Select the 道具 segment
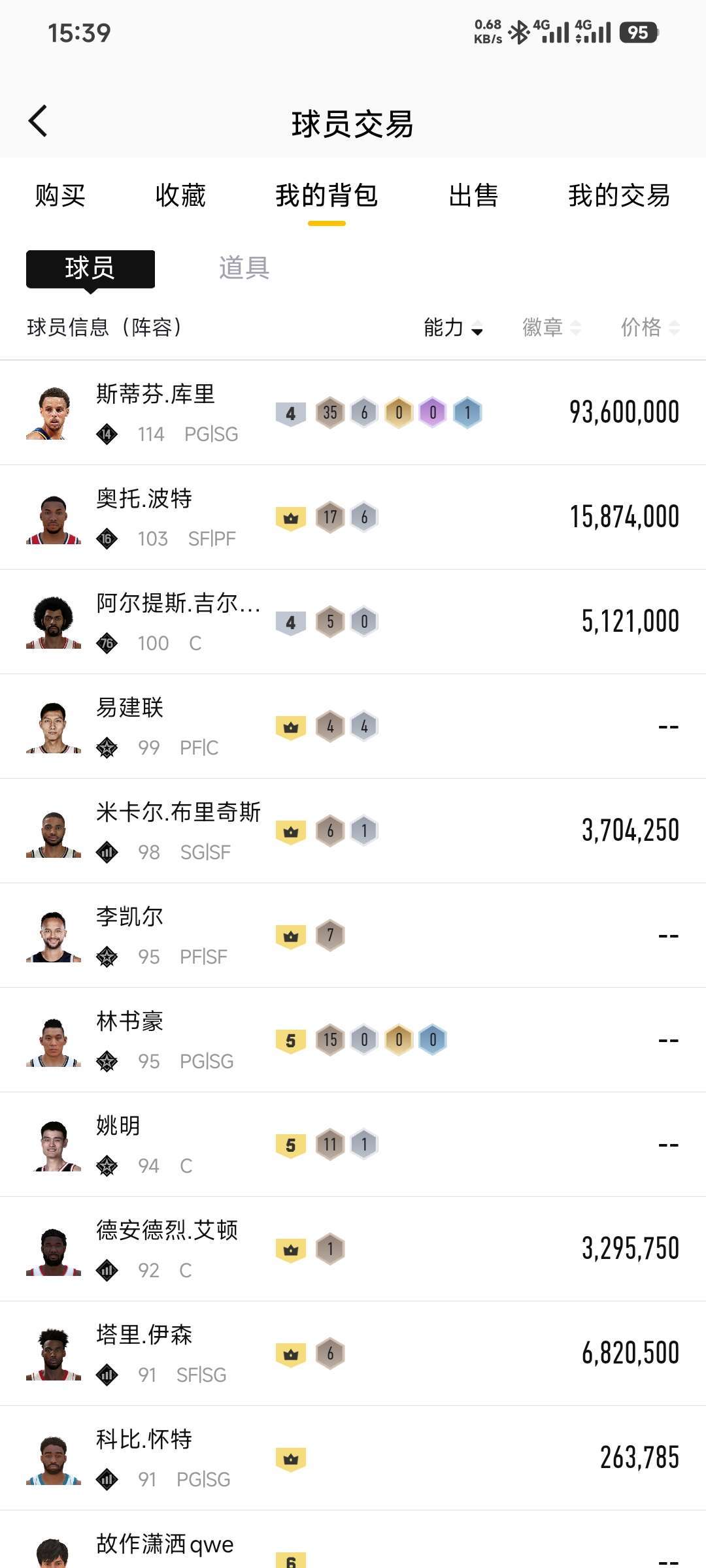Viewport: 706px width, 1568px height. pos(244,268)
